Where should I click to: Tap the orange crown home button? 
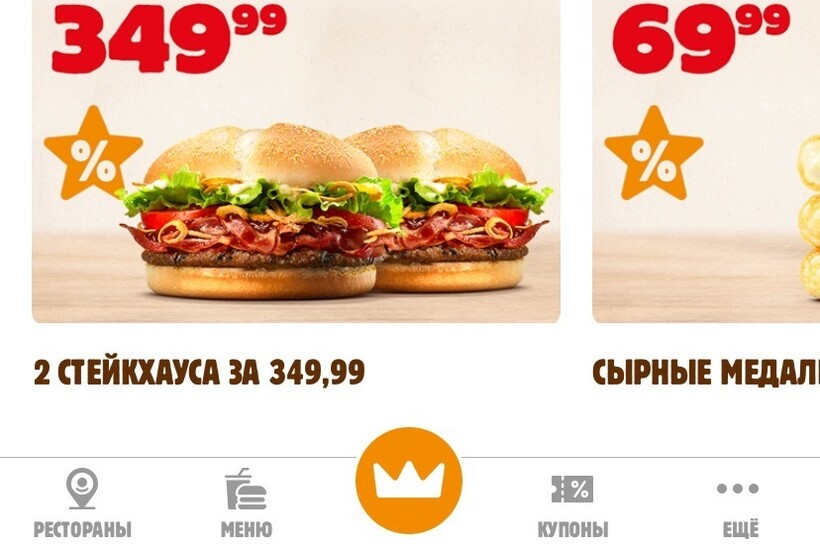408,480
